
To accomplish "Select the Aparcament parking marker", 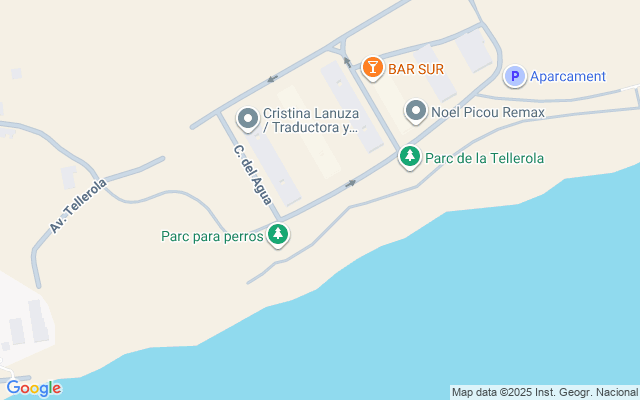I will coord(514,76).
